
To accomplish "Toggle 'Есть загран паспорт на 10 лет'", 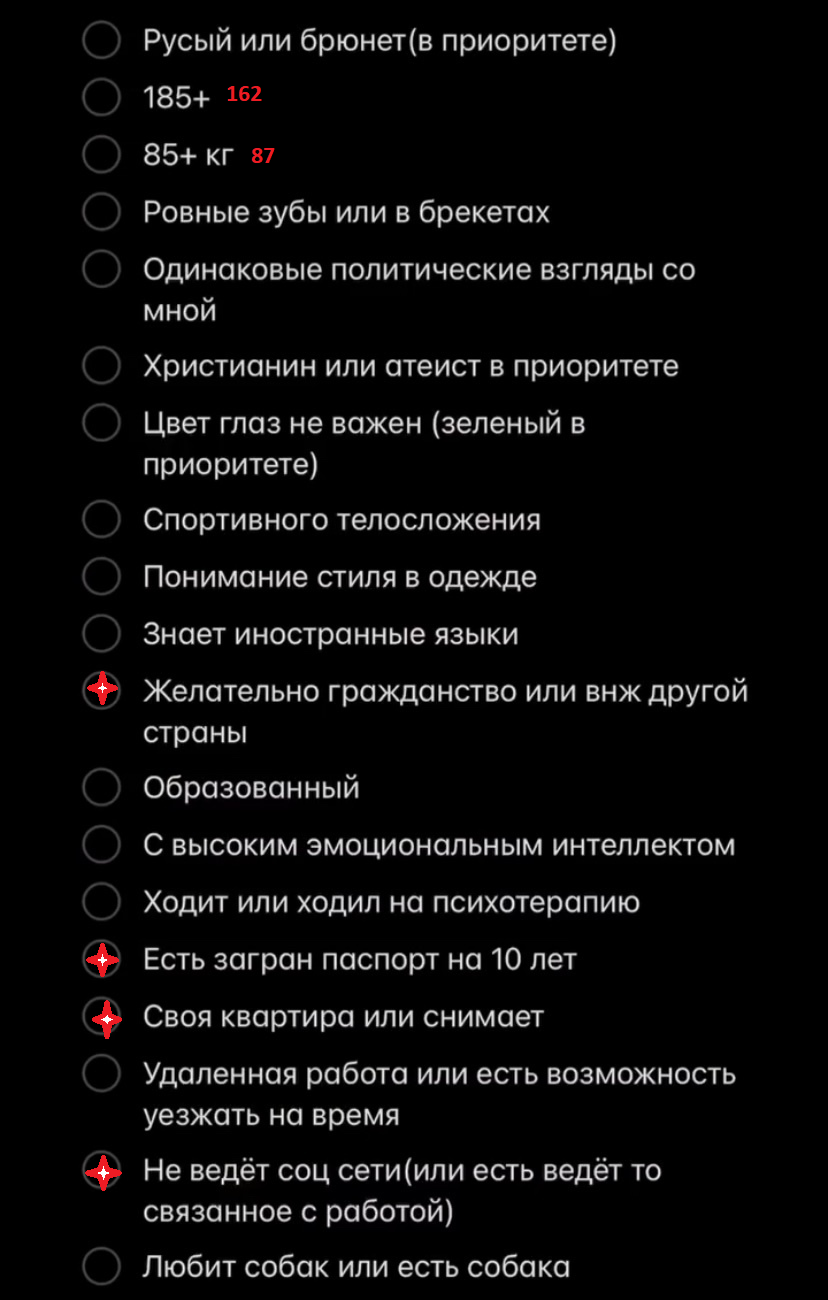I will [101, 960].
